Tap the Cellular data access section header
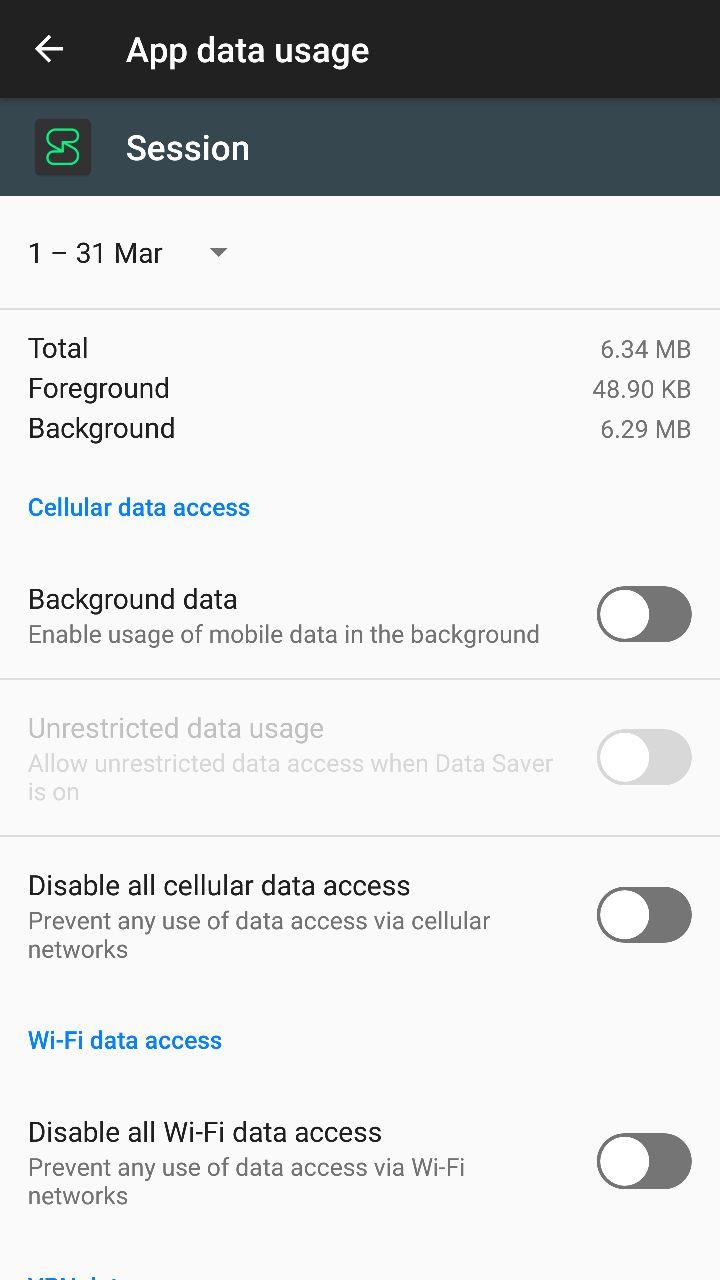The width and height of the screenshot is (720, 1280). tap(138, 507)
